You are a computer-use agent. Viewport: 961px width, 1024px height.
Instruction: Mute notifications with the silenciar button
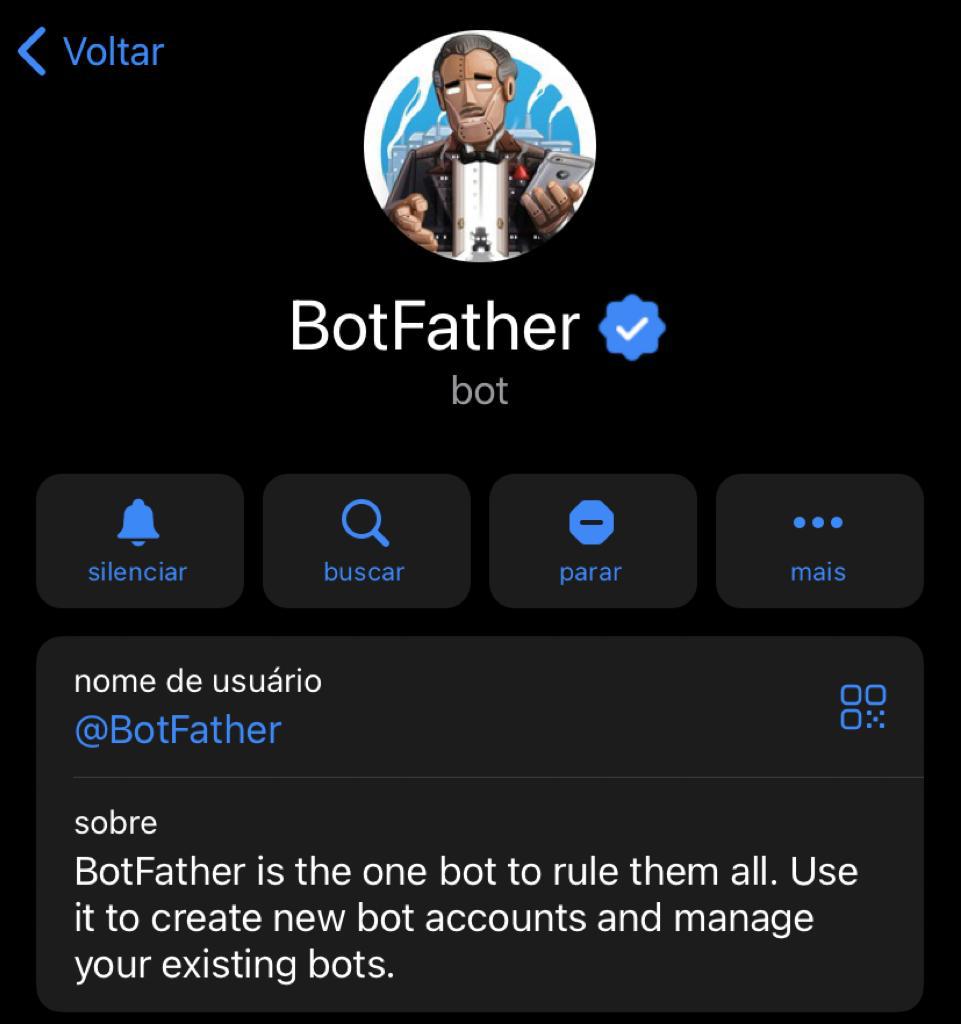click(x=139, y=541)
